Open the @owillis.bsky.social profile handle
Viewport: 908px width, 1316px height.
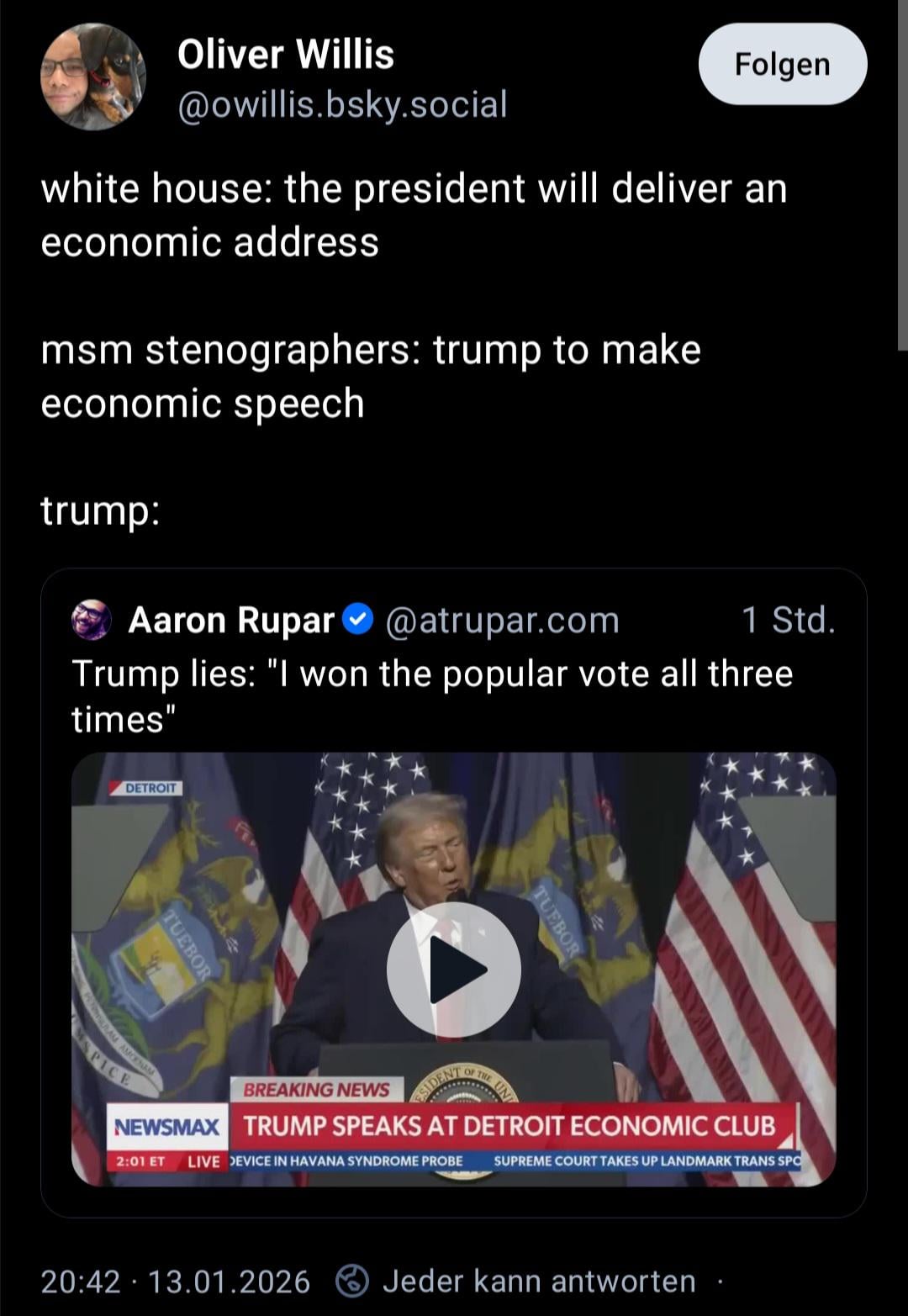342,104
